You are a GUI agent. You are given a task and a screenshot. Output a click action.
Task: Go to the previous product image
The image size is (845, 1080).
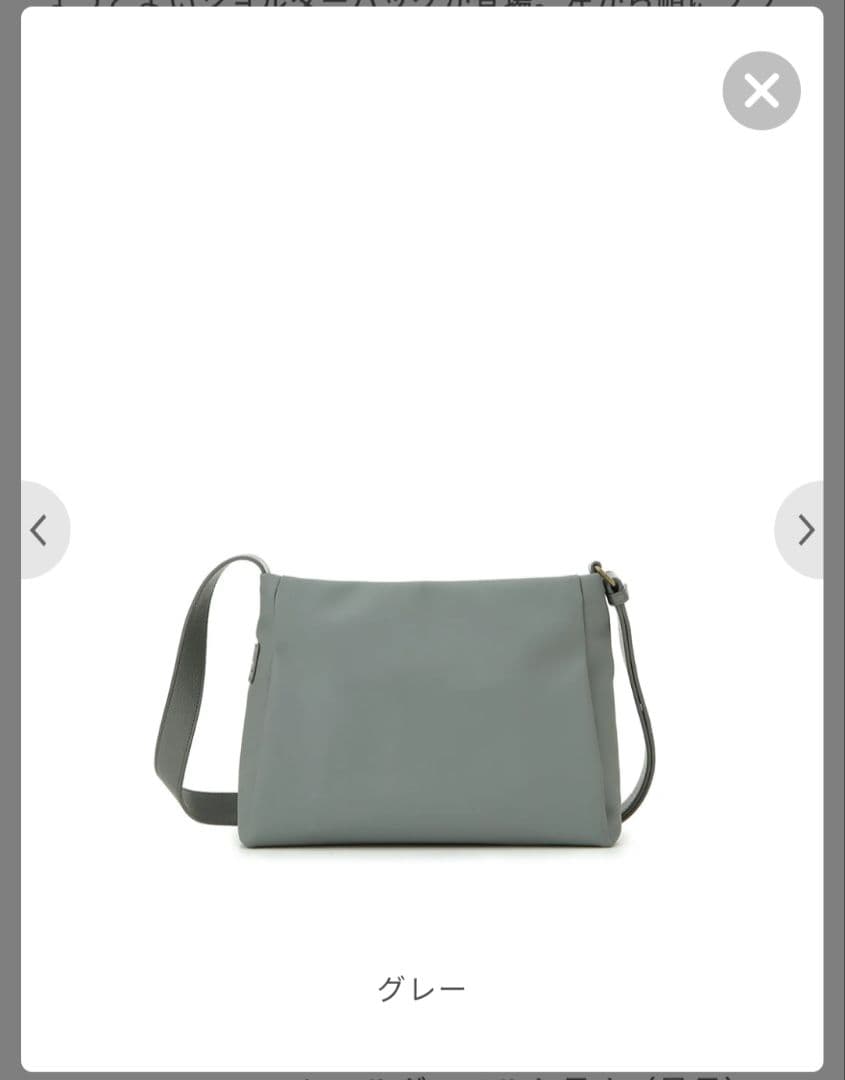click(41, 530)
